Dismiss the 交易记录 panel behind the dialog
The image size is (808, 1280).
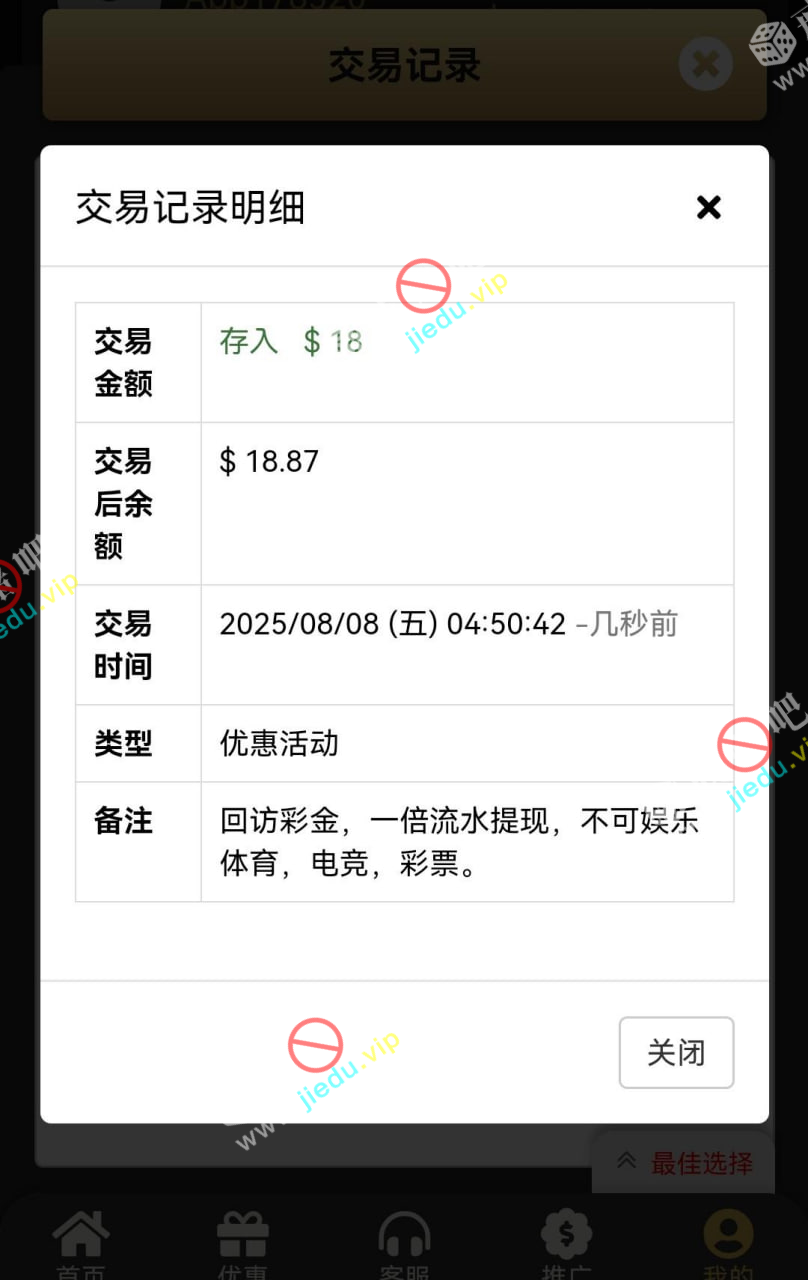(x=705, y=65)
